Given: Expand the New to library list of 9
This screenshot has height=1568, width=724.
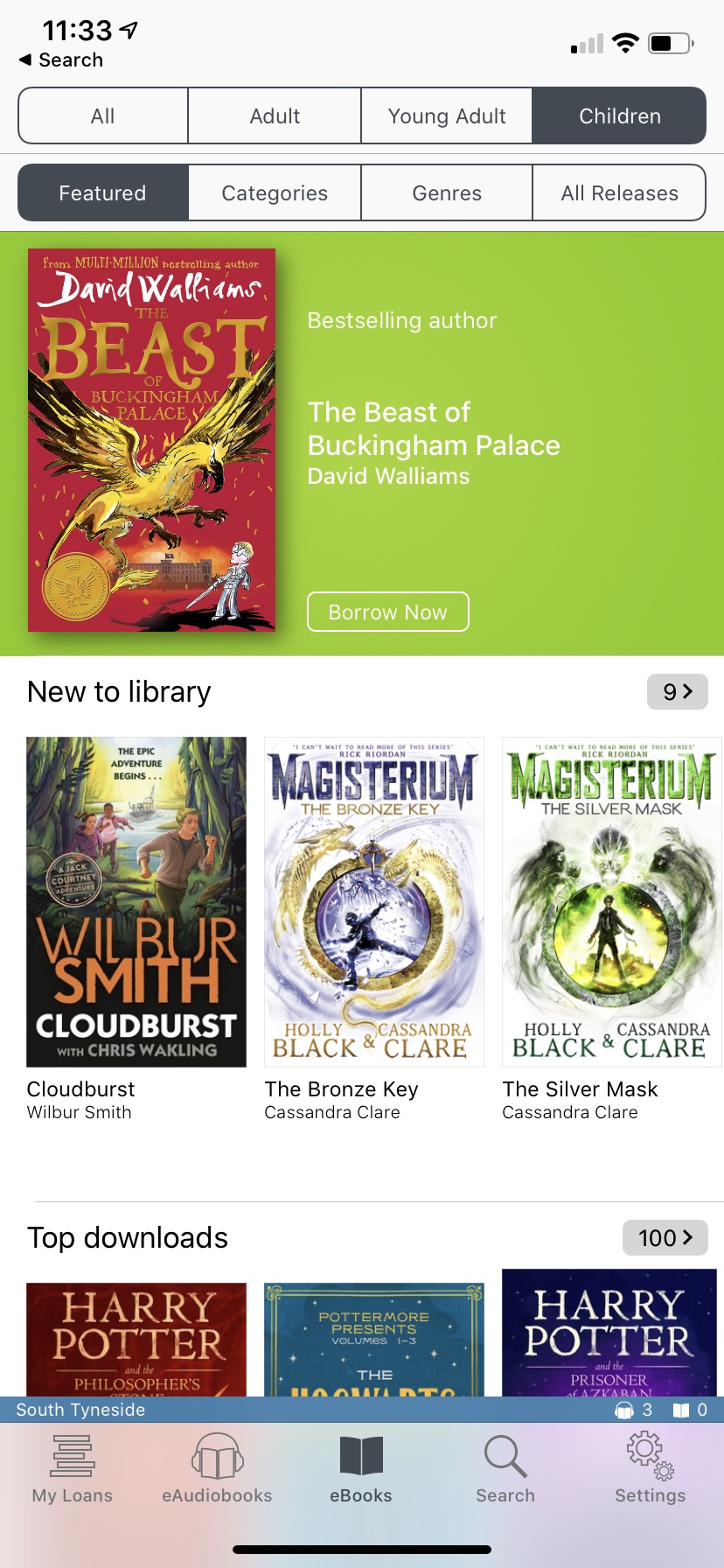Looking at the screenshot, I should [x=678, y=691].
